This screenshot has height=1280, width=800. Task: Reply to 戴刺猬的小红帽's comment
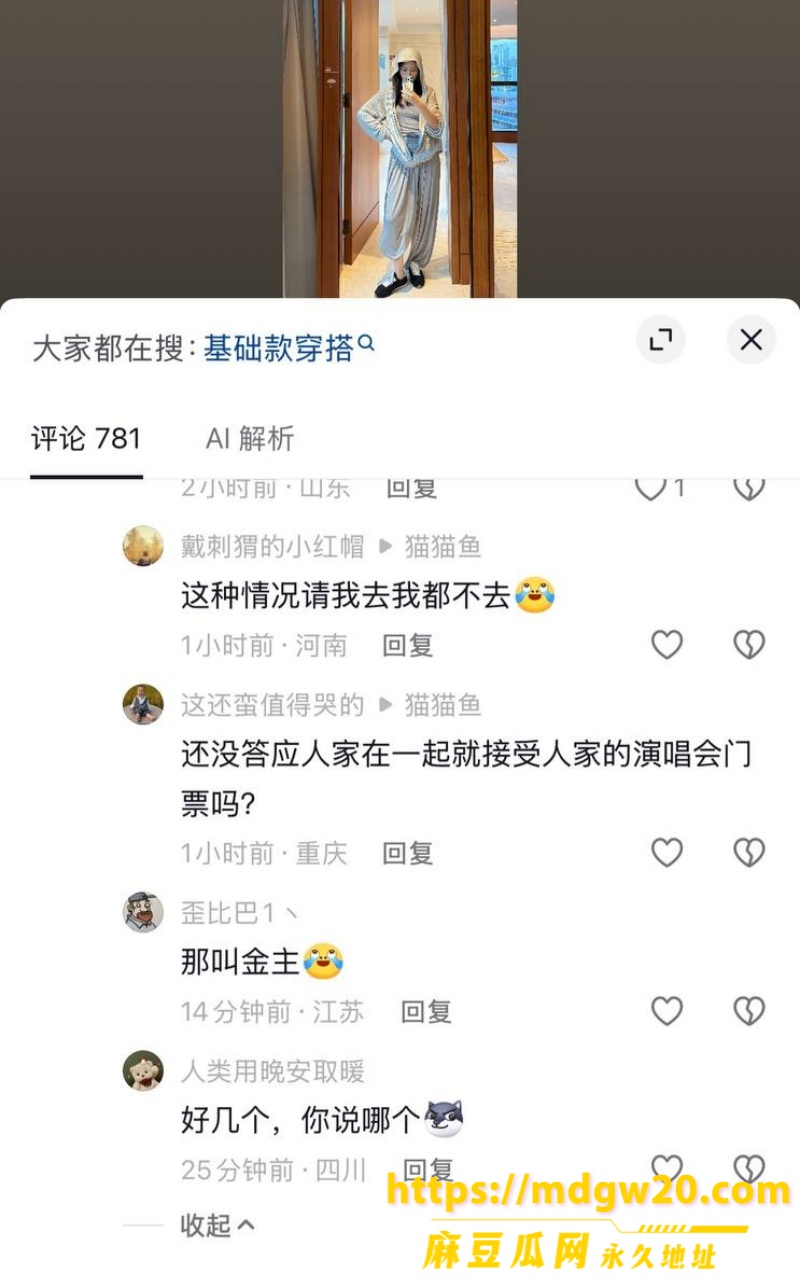tap(408, 646)
